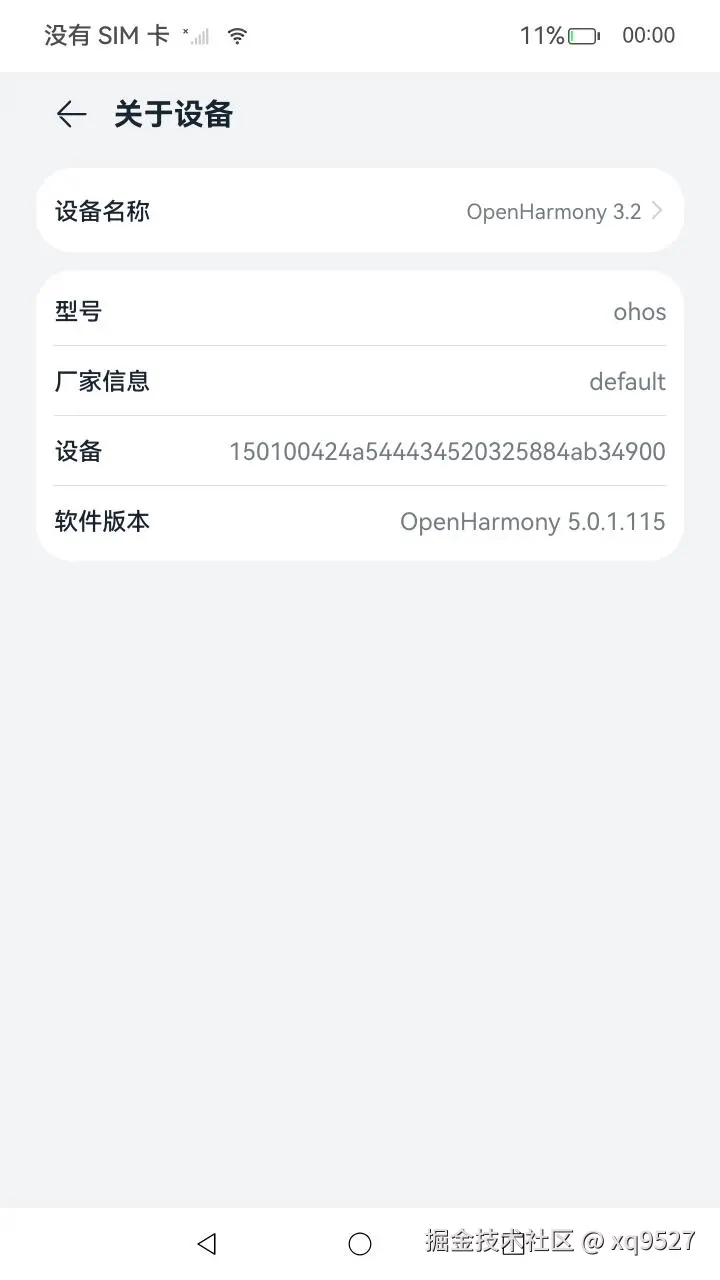Screen dimensions: 720x1280
Task: Tap the back arrow on 关于设备 page
Action: pyautogui.click(x=70, y=114)
